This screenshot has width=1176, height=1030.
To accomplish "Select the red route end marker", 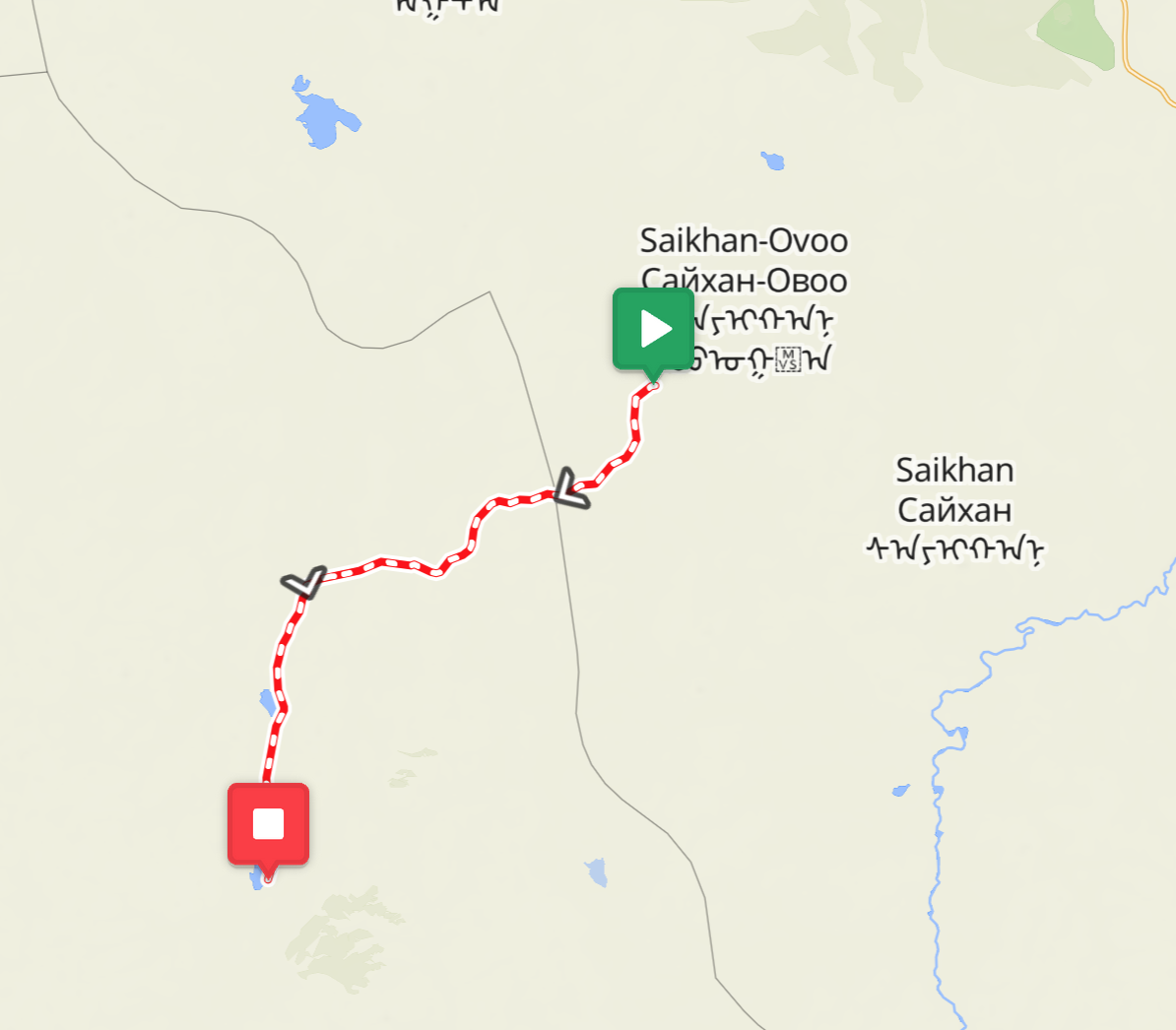I will pyautogui.click(x=268, y=824).
